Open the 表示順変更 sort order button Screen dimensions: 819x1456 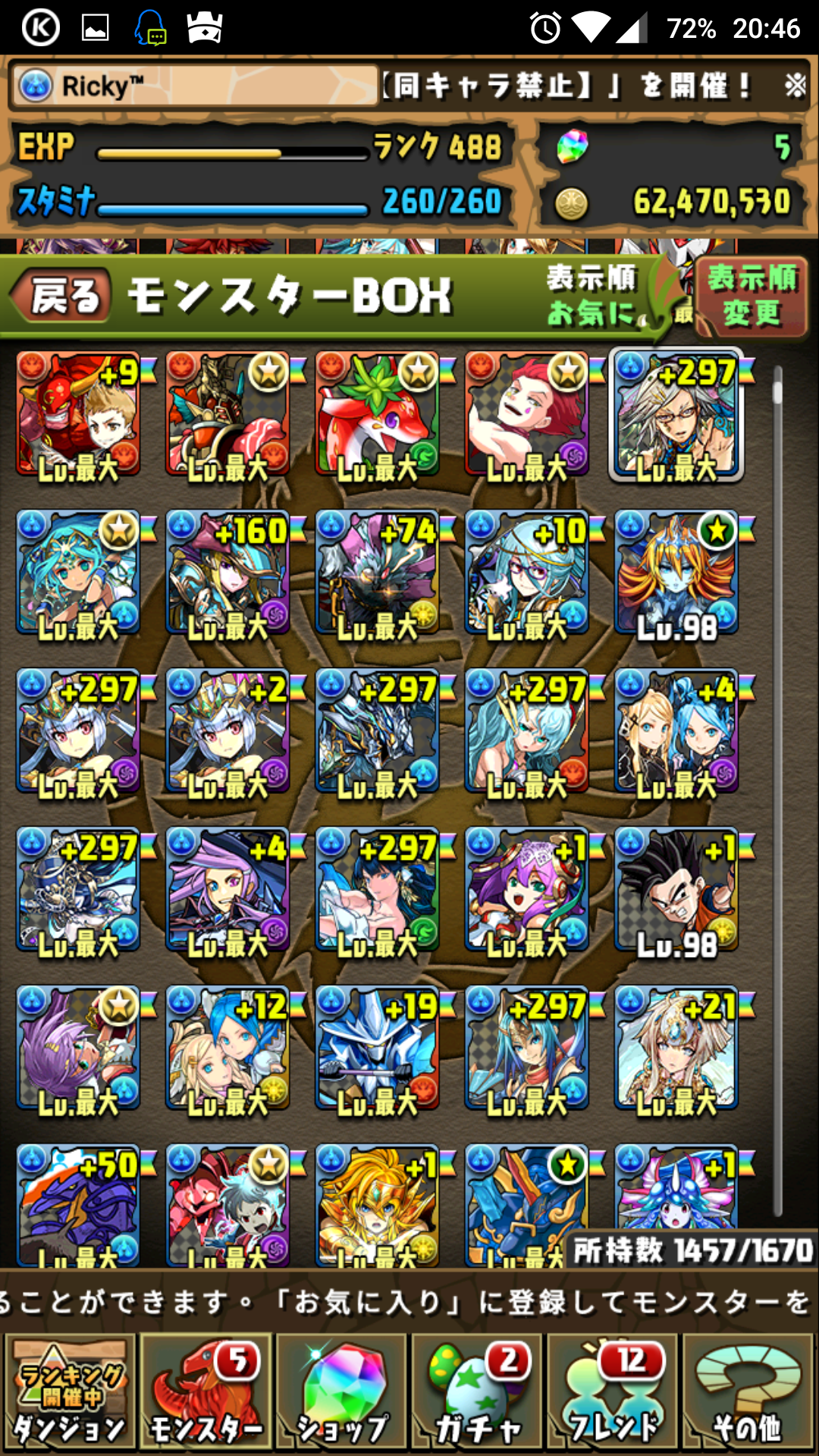tap(751, 296)
